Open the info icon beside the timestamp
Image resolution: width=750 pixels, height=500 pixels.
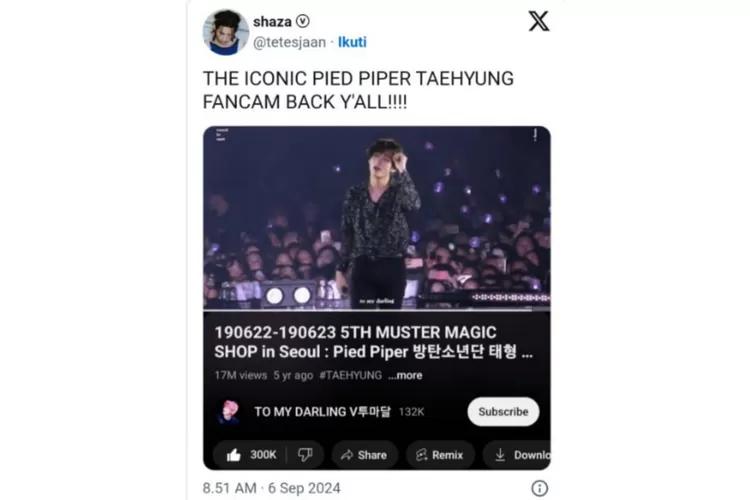539,488
